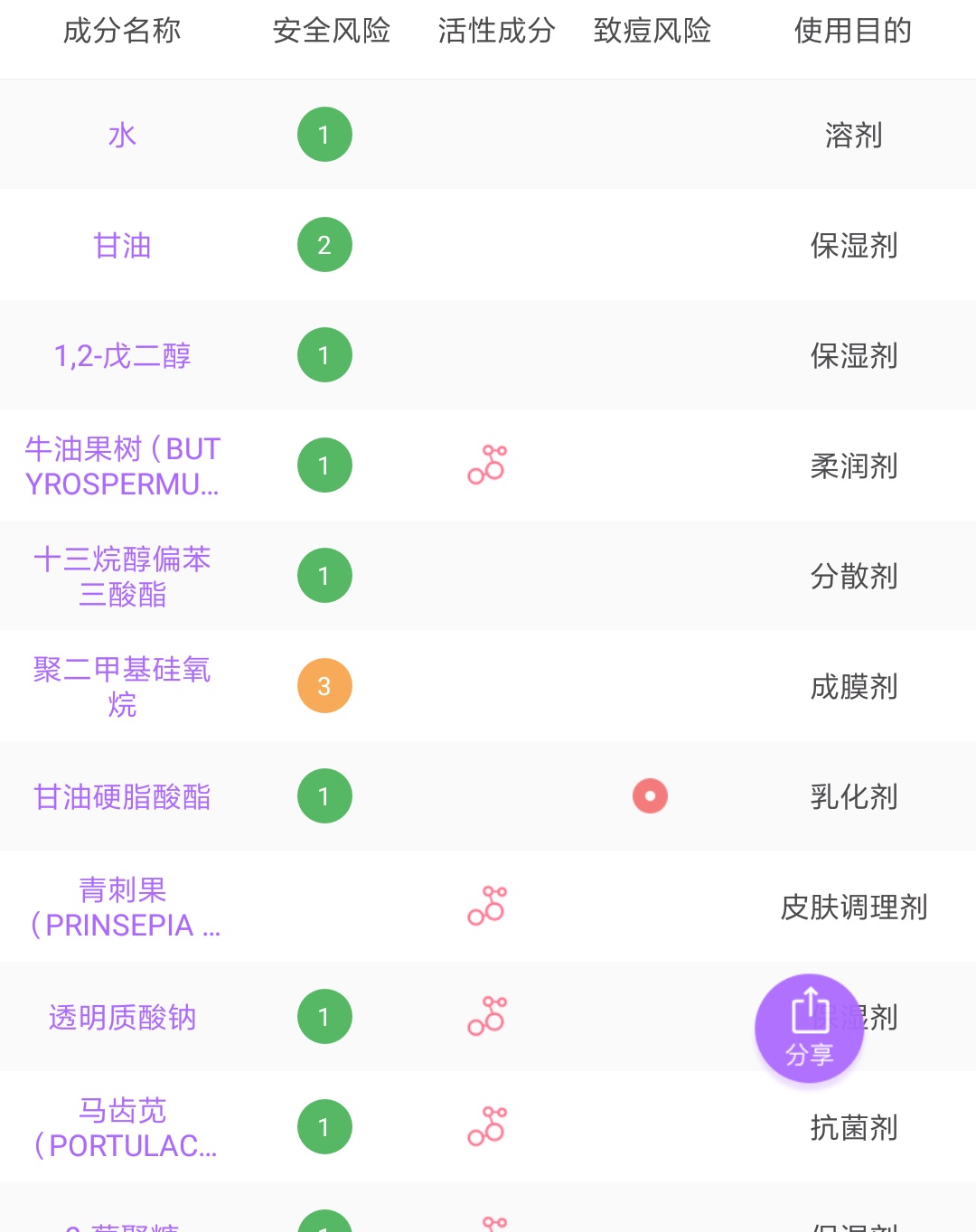Open the 1,2-戊二醇 ingredient page
This screenshot has width=976, height=1232.
122,355
